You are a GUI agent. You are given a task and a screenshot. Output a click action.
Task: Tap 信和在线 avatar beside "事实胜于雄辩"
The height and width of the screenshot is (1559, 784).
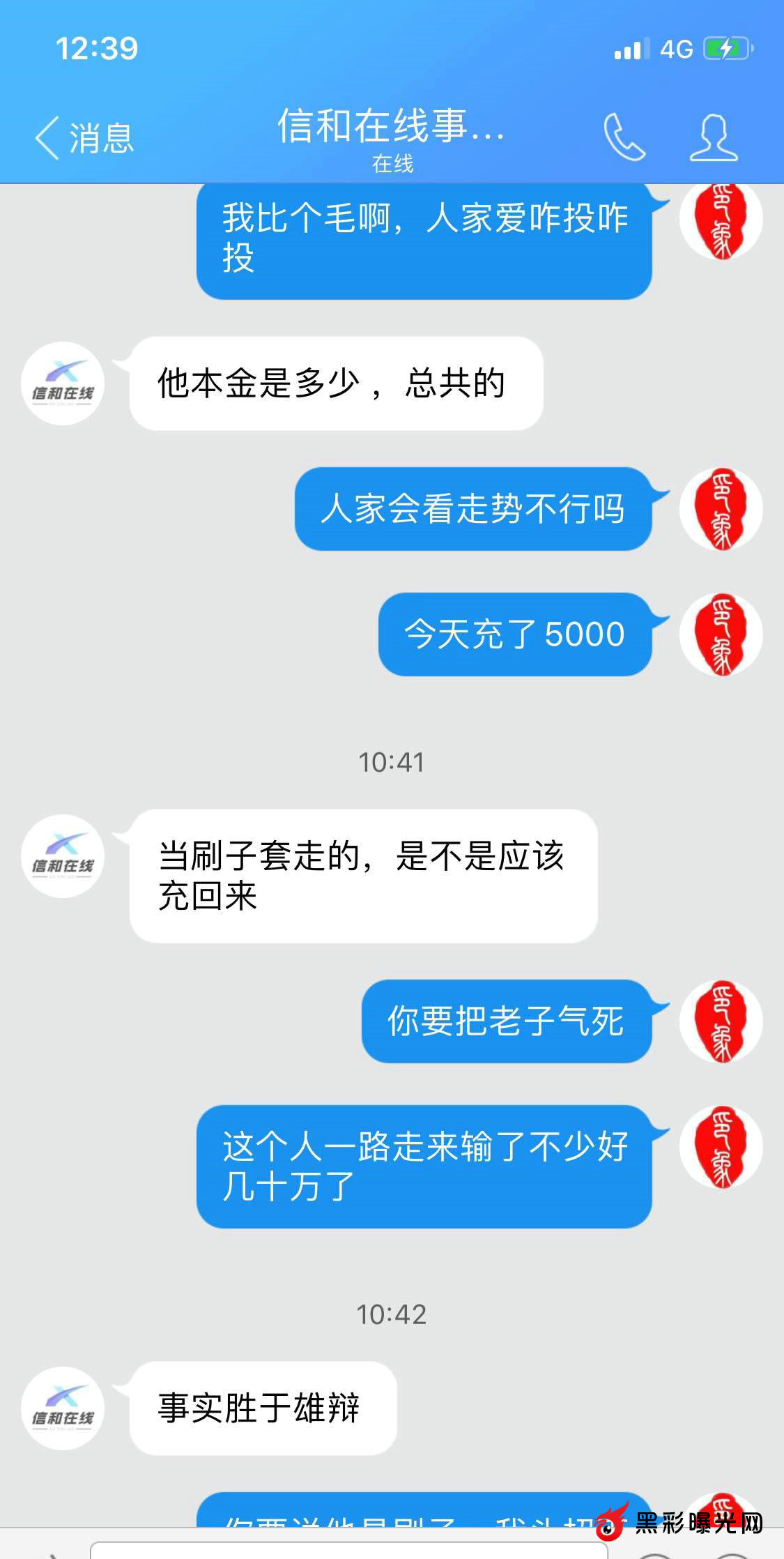pos(63,1408)
